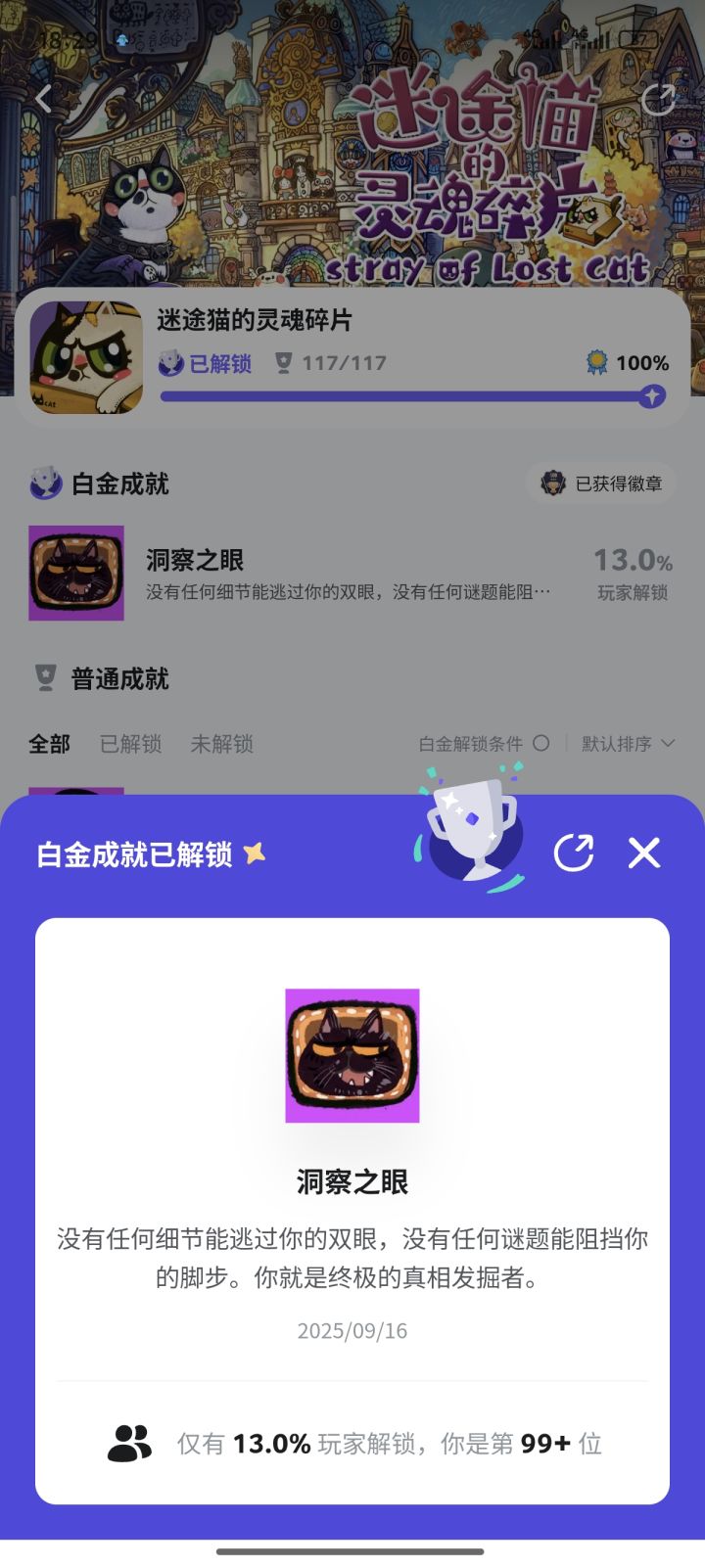
Task: Click the 默认排序 chevron arrow
Action: pyautogui.click(x=669, y=744)
